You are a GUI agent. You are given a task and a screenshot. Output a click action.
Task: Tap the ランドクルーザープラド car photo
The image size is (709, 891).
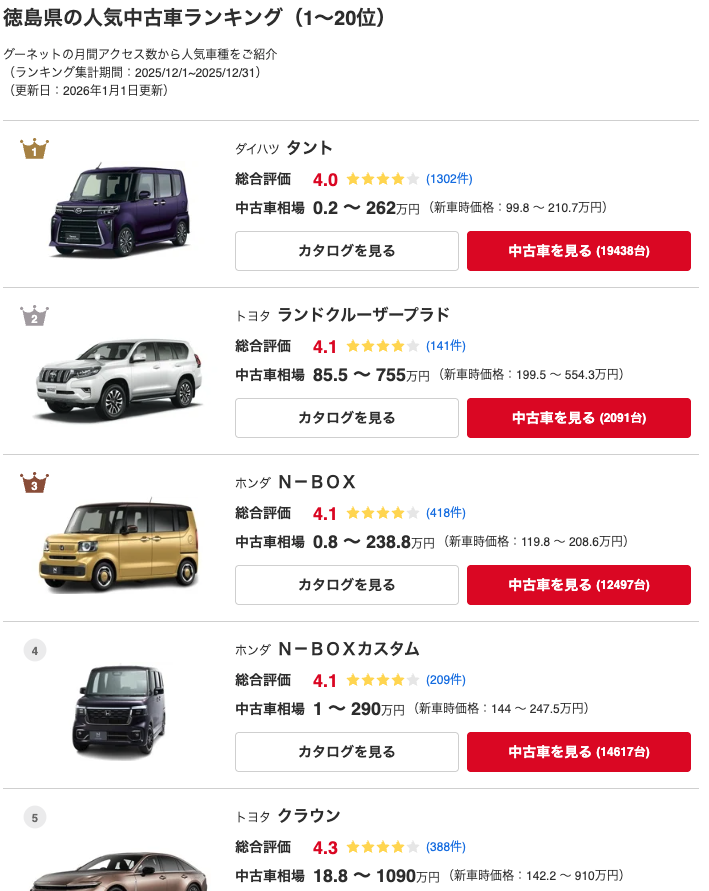click(x=120, y=377)
